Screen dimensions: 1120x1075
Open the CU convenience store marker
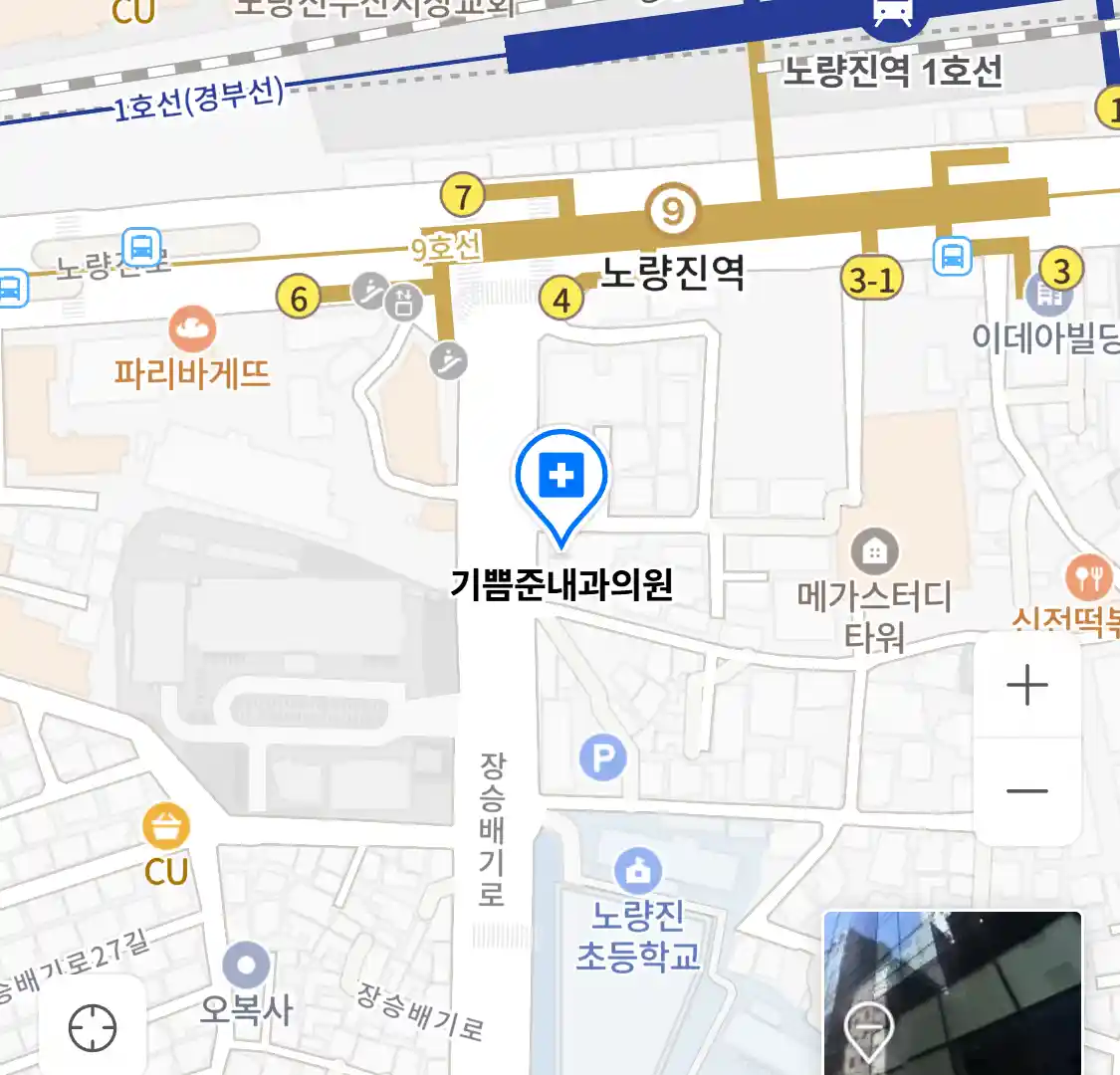tap(166, 826)
